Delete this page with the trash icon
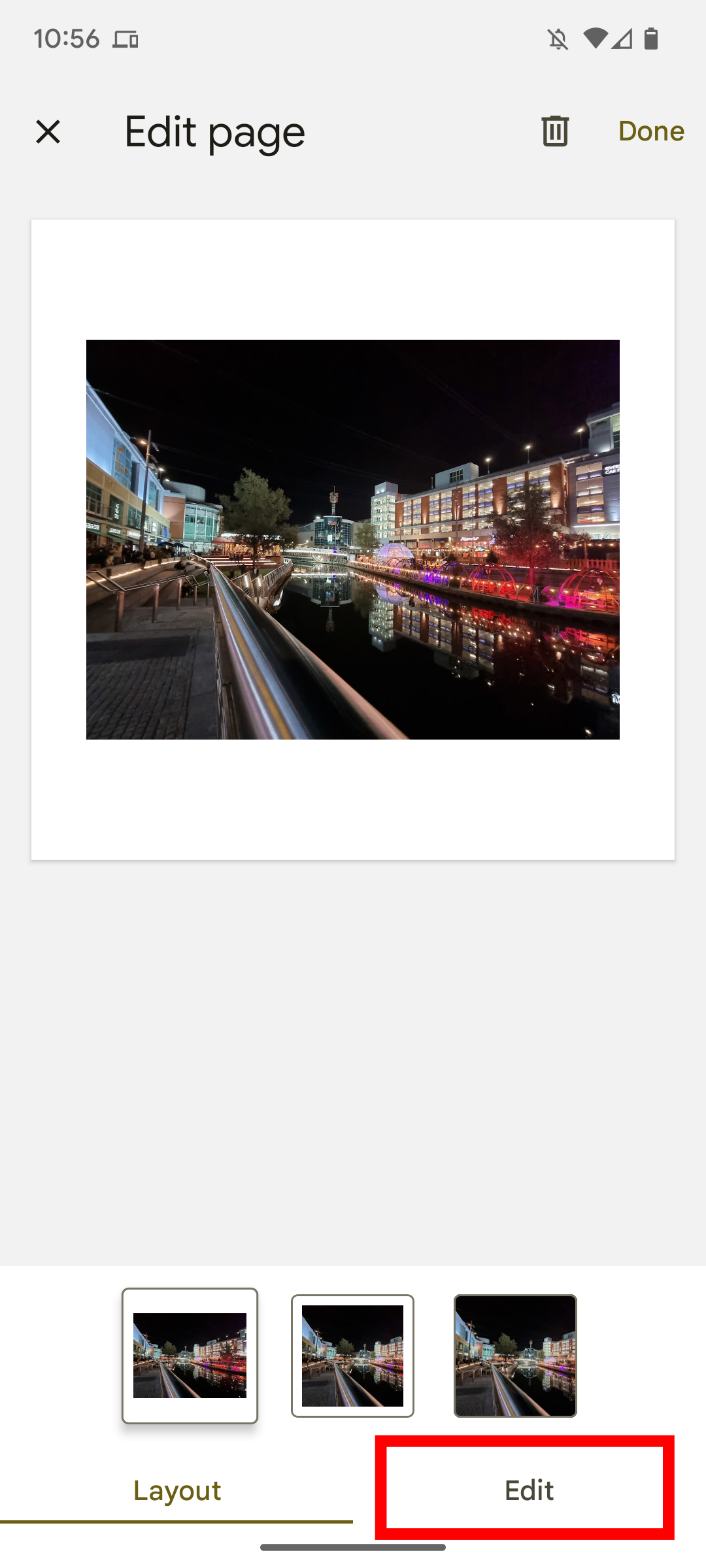Image resolution: width=706 pixels, height=1568 pixels. (554, 131)
